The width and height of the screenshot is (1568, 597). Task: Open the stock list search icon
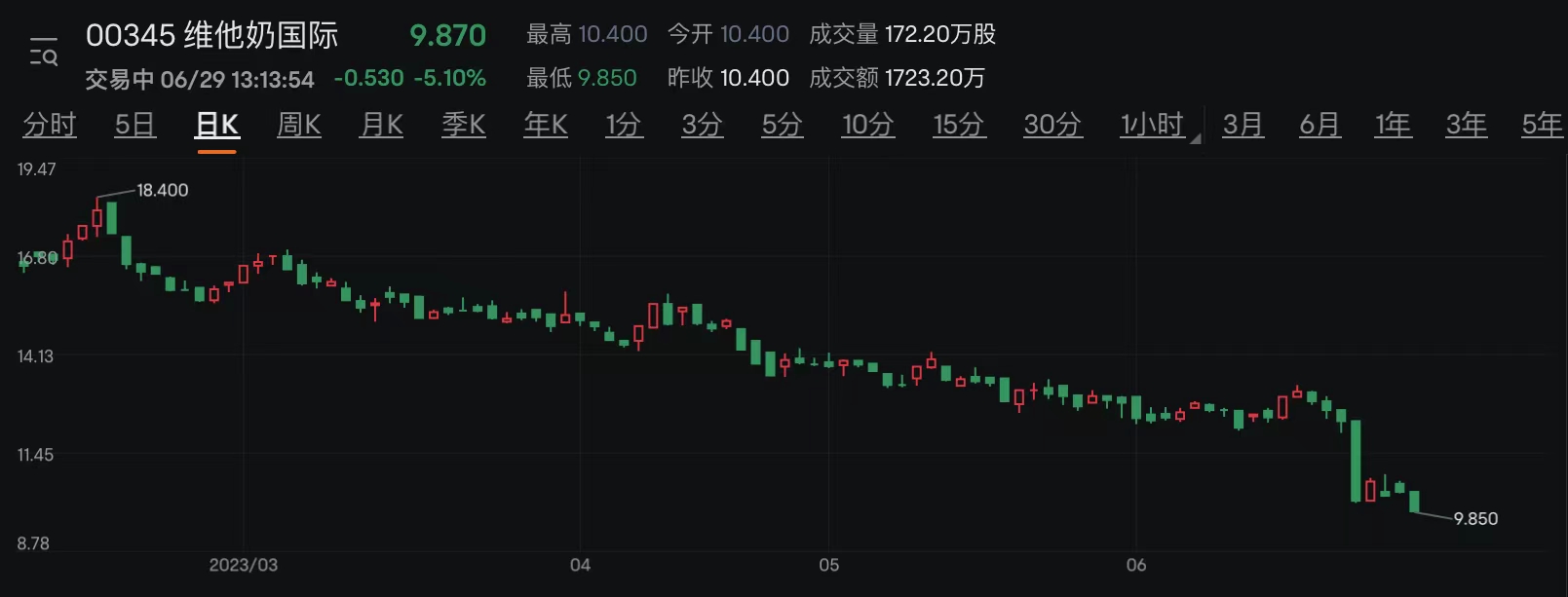pos(44,52)
